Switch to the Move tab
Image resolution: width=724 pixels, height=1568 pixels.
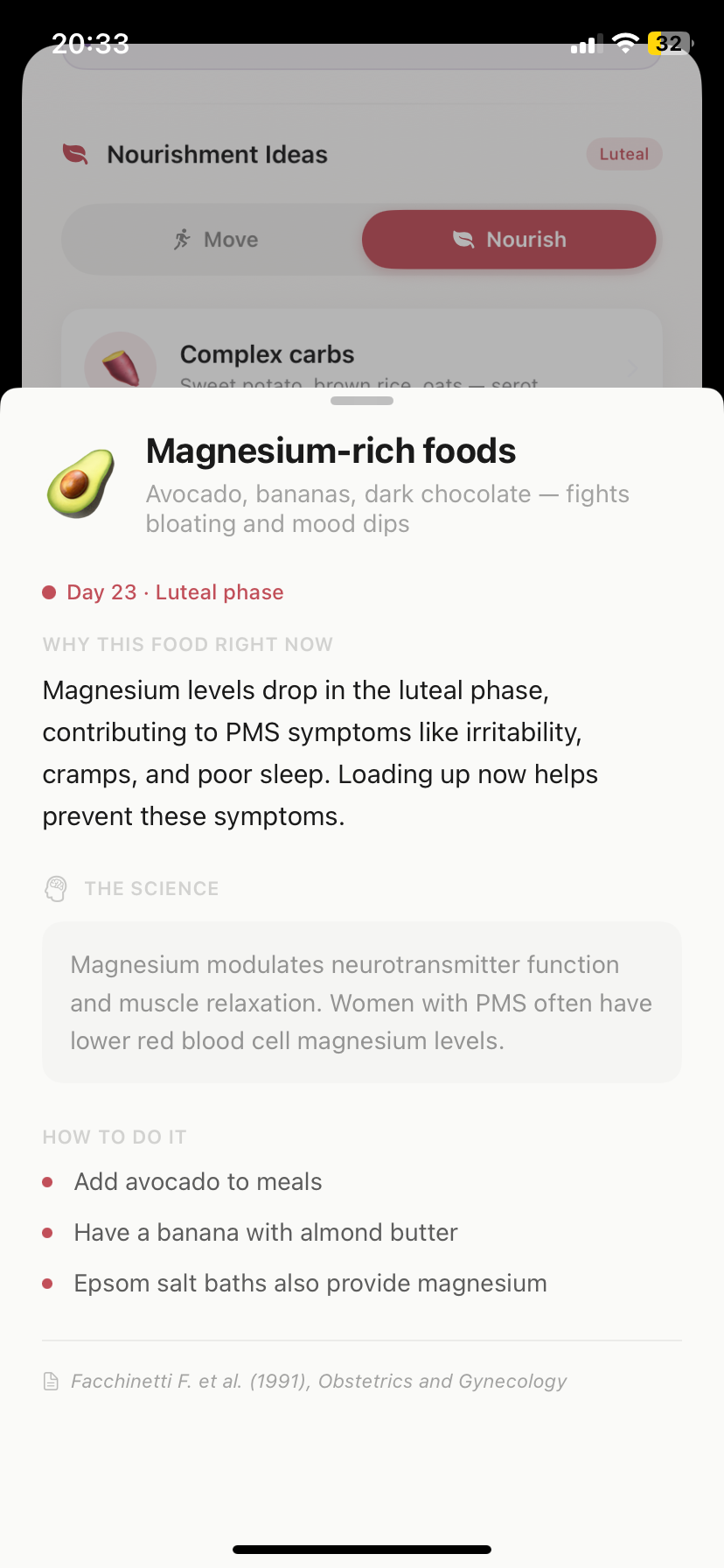tap(215, 238)
